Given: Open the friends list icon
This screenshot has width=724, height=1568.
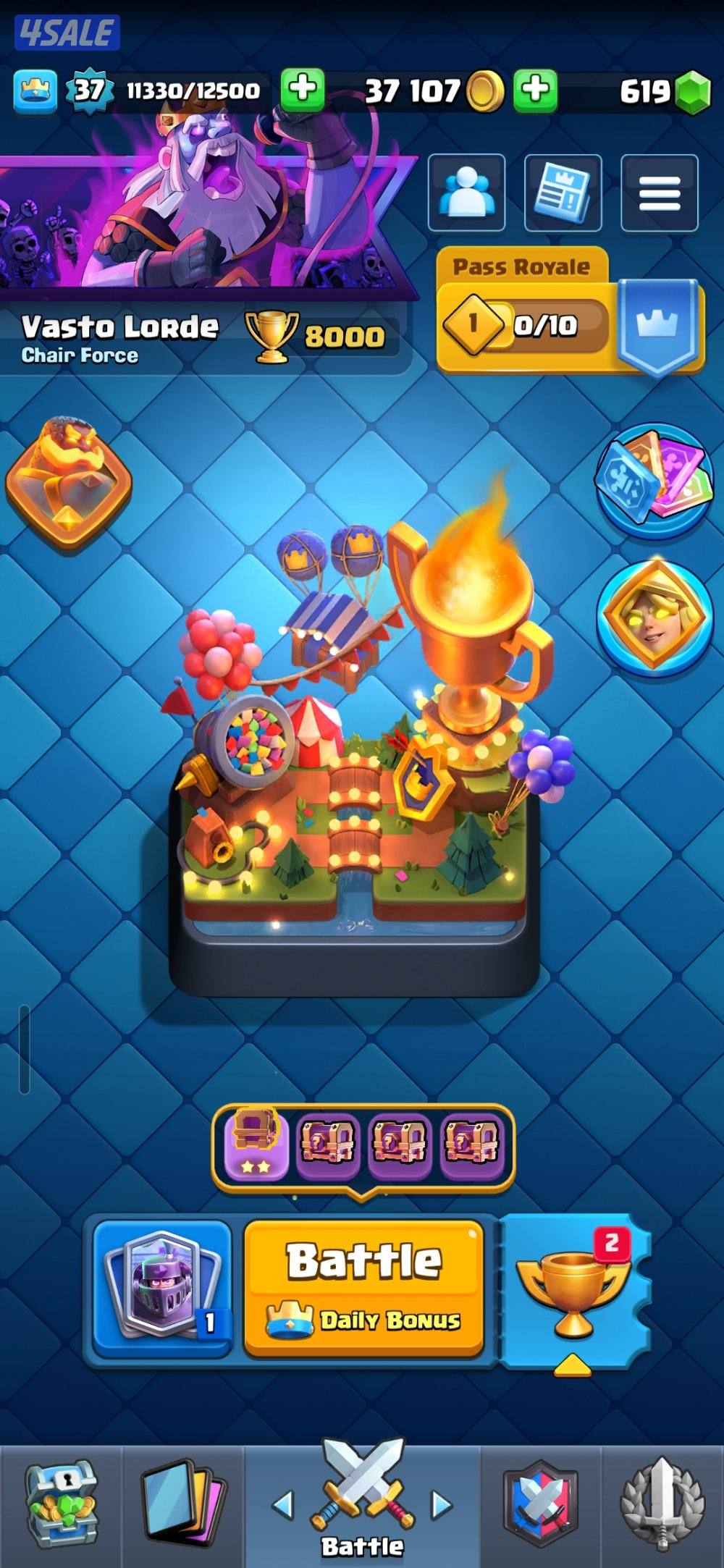Looking at the screenshot, I should click(467, 193).
